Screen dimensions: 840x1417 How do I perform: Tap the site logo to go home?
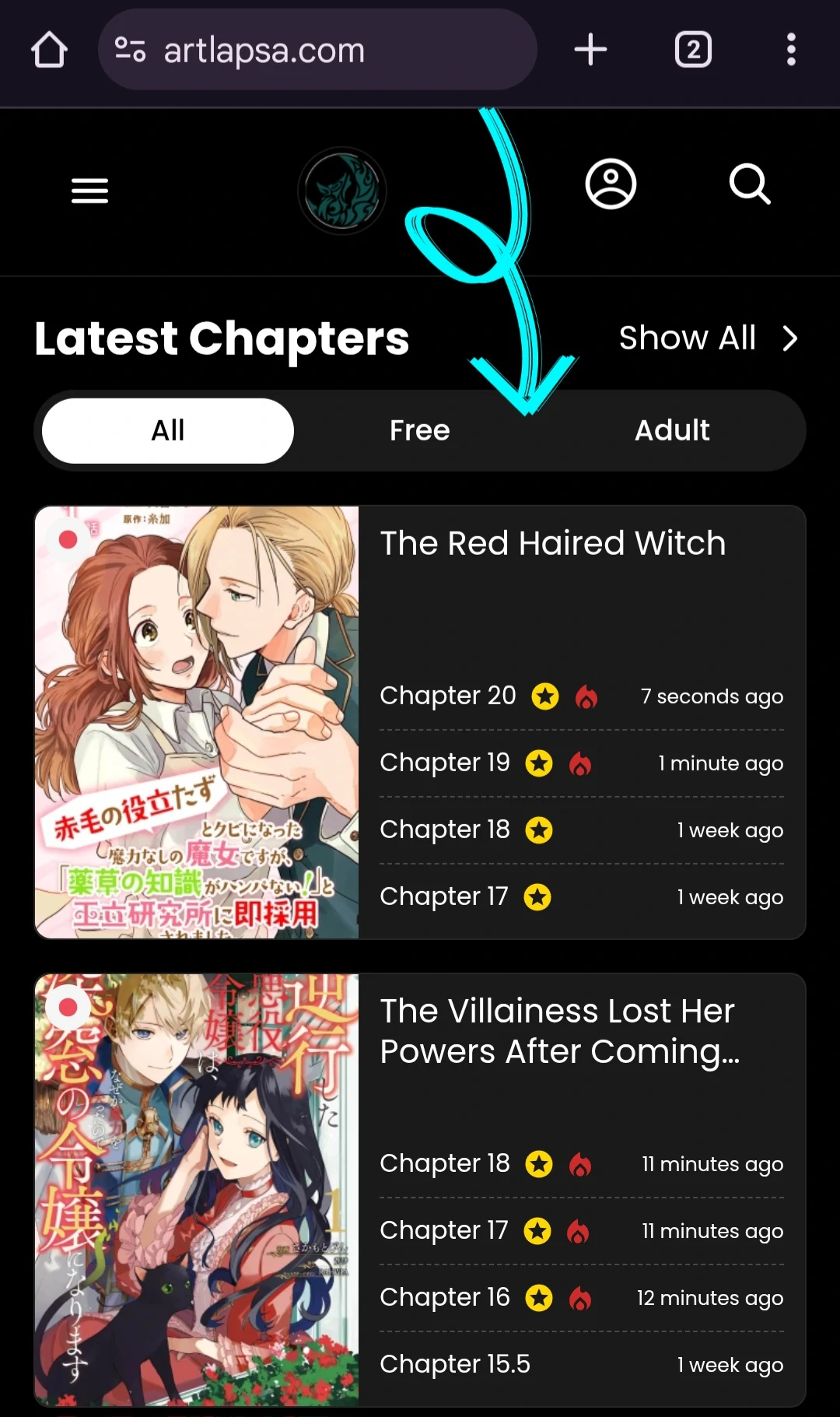point(342,191)
